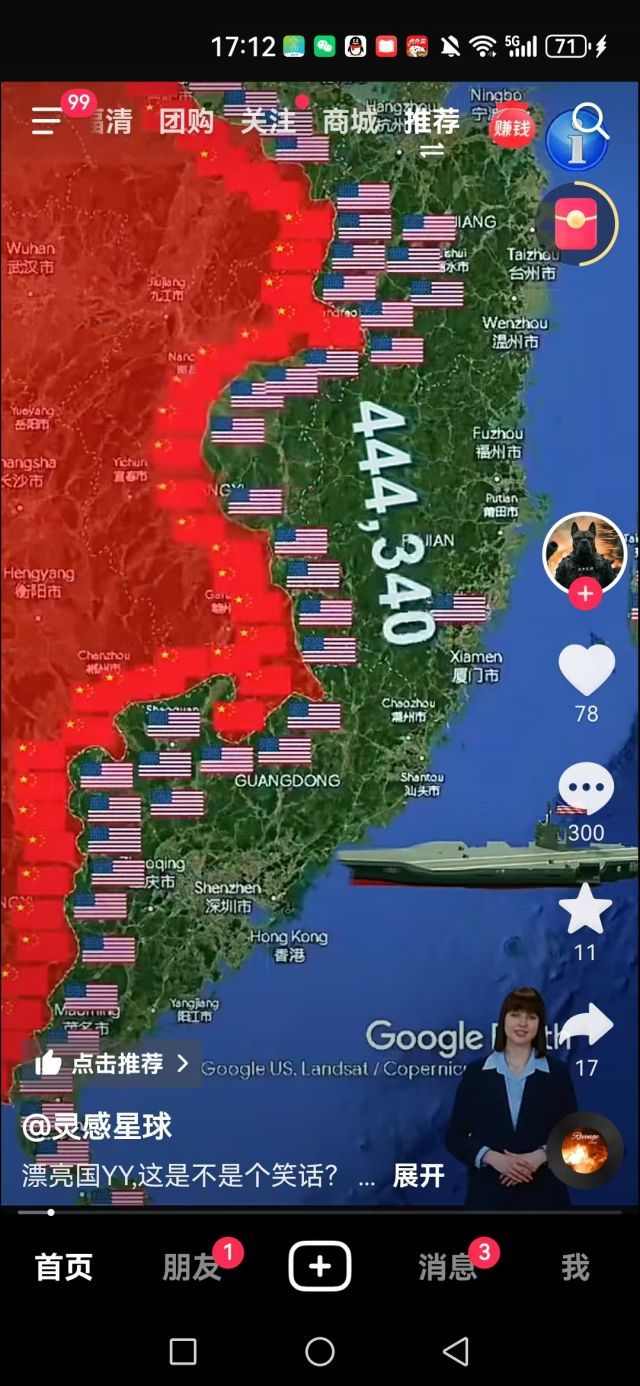Switch to the 团购 tab
Image resolution: width=640 pixels, height=1386 pixels.
point(186,121)
